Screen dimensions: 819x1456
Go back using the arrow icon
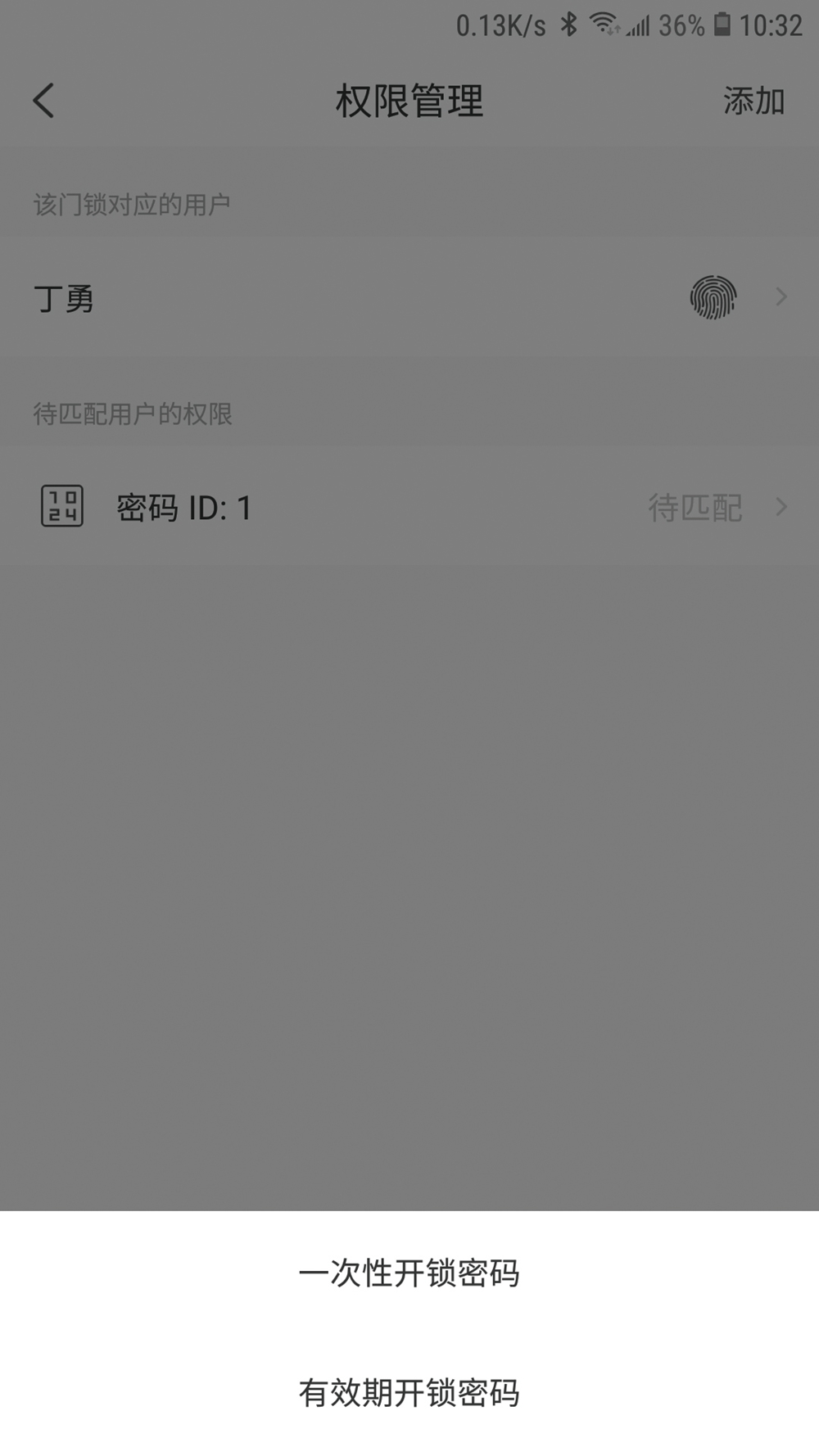point(44,102)
